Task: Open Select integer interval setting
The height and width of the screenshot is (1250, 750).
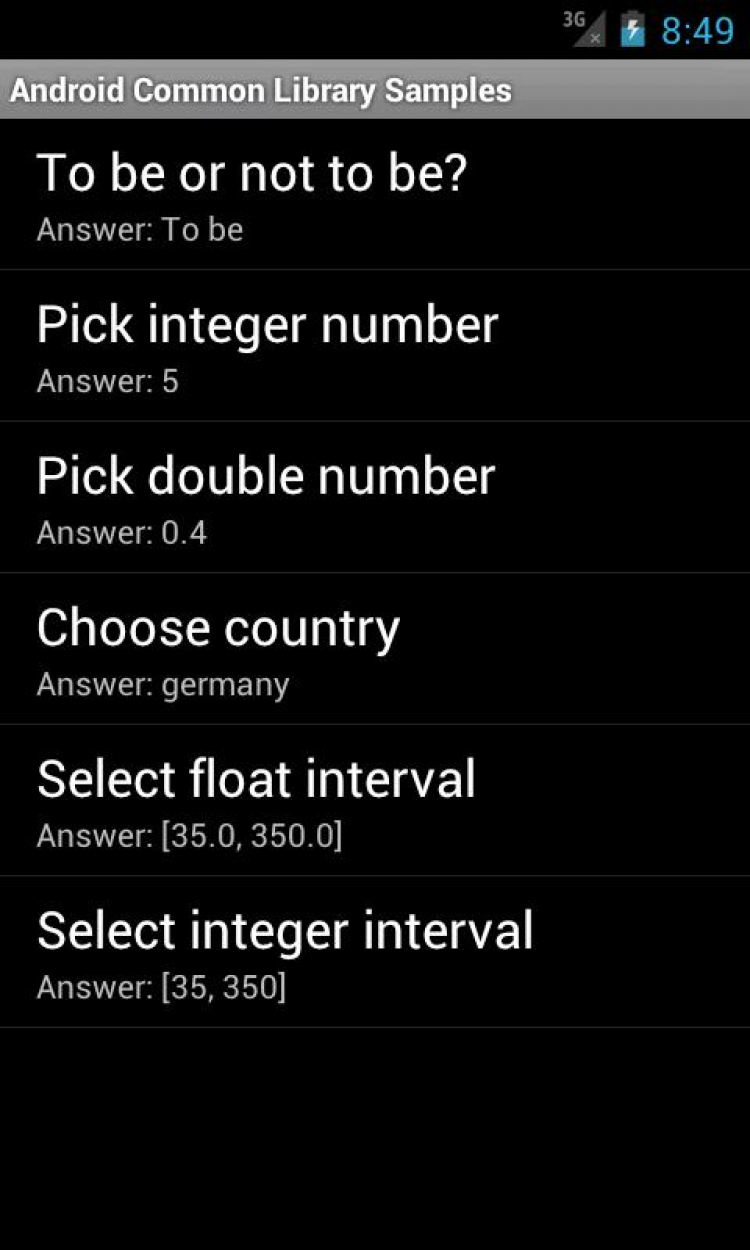Action: 375,953
